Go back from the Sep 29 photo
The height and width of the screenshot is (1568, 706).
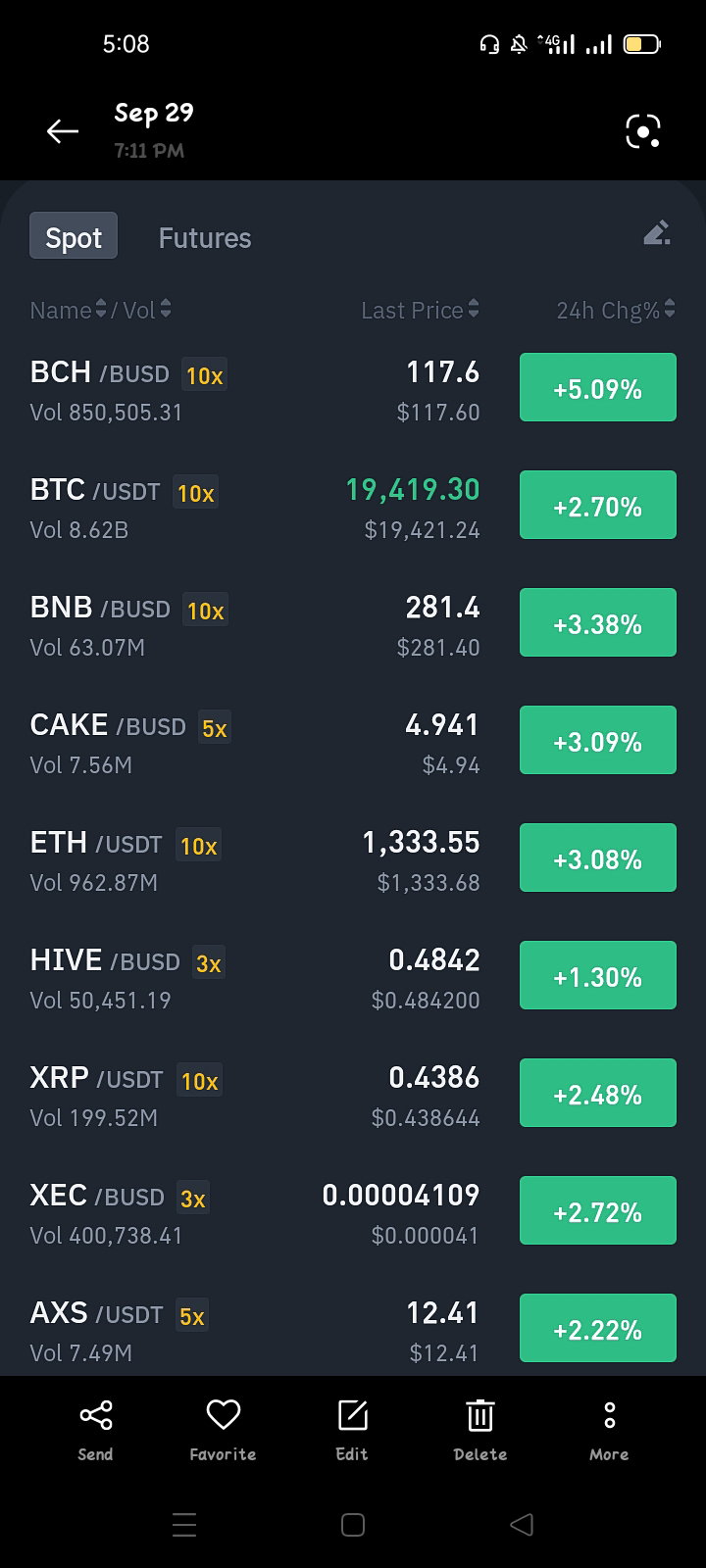[x=62, y=131]
